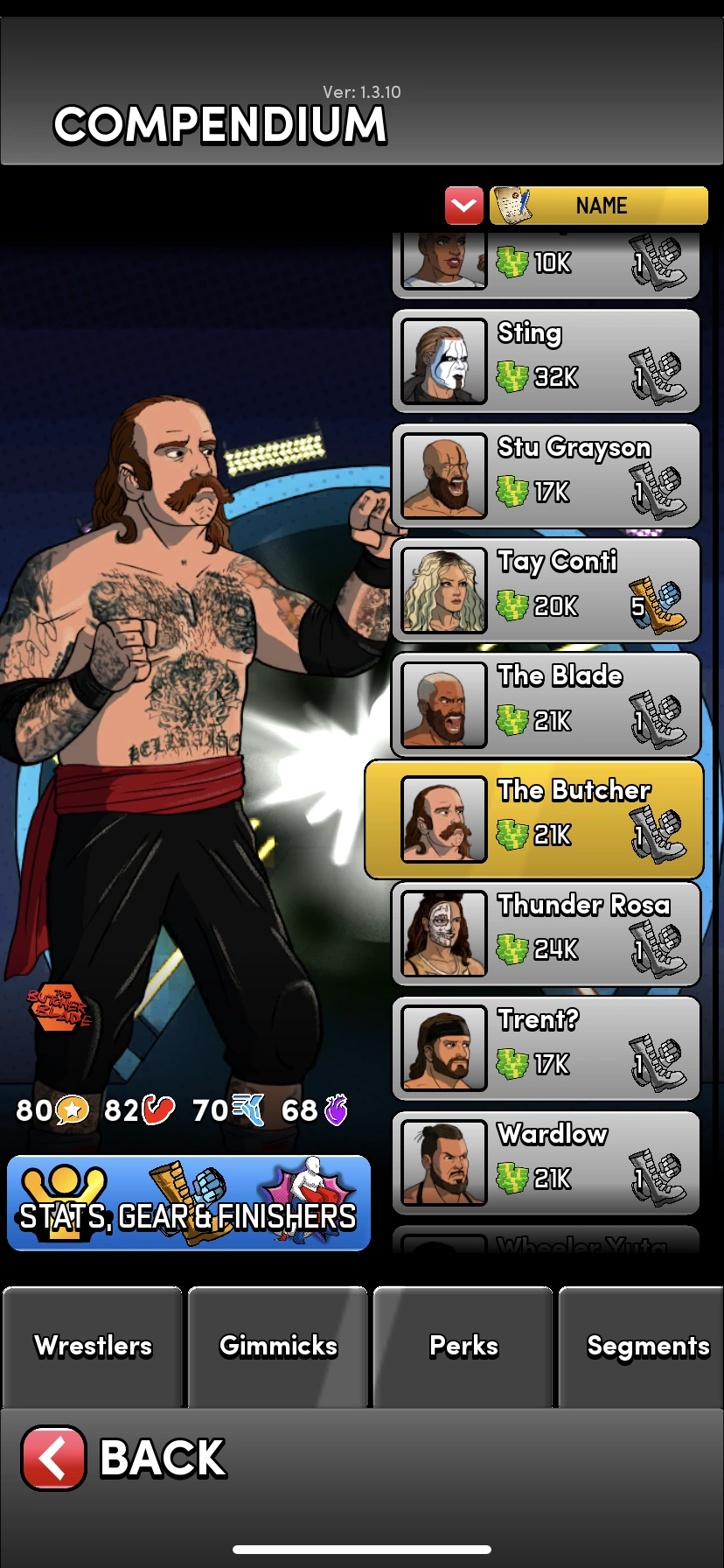Open Stats, Gear & Finishers
The height and width of the screenshot is (1568, 724).
(x=189, y=1203)
